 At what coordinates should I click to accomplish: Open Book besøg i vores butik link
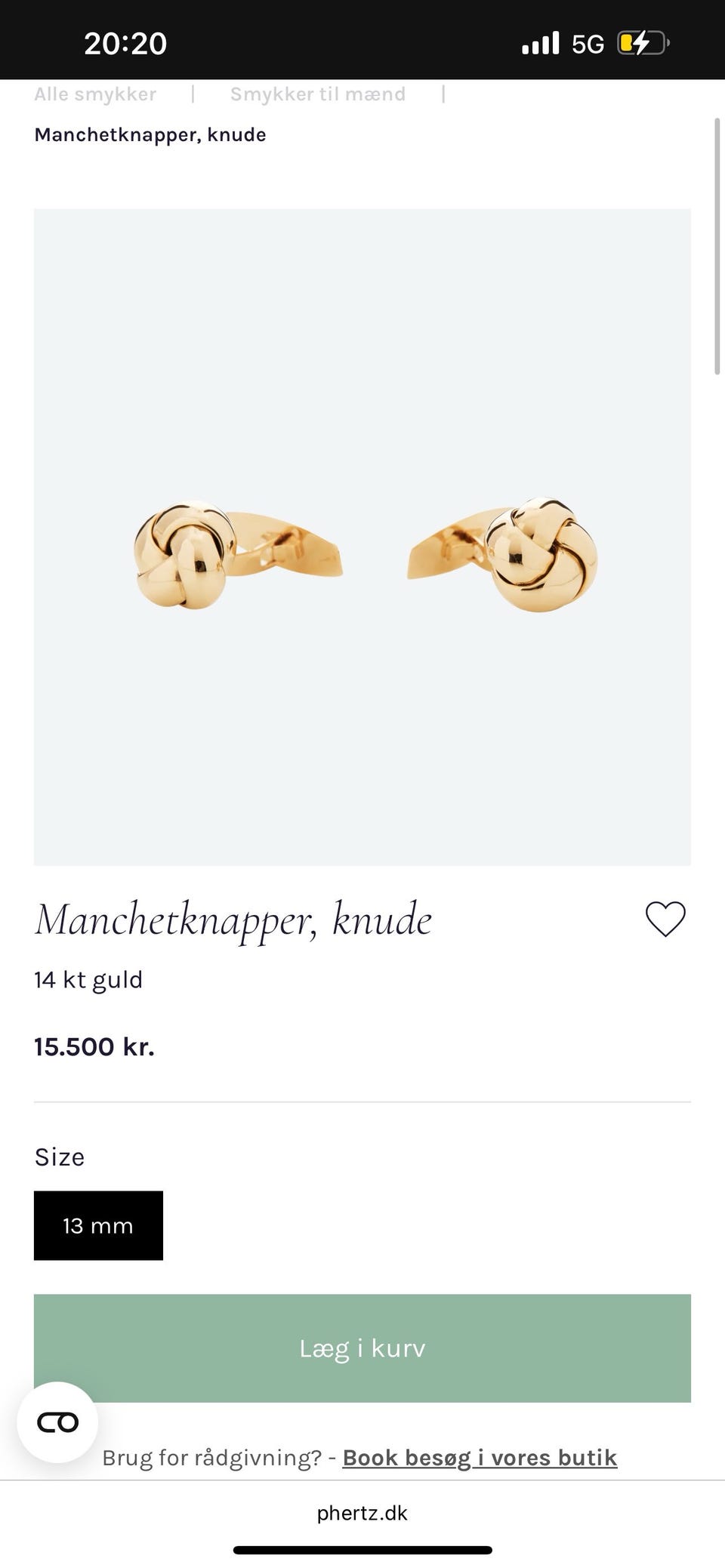480,1457
